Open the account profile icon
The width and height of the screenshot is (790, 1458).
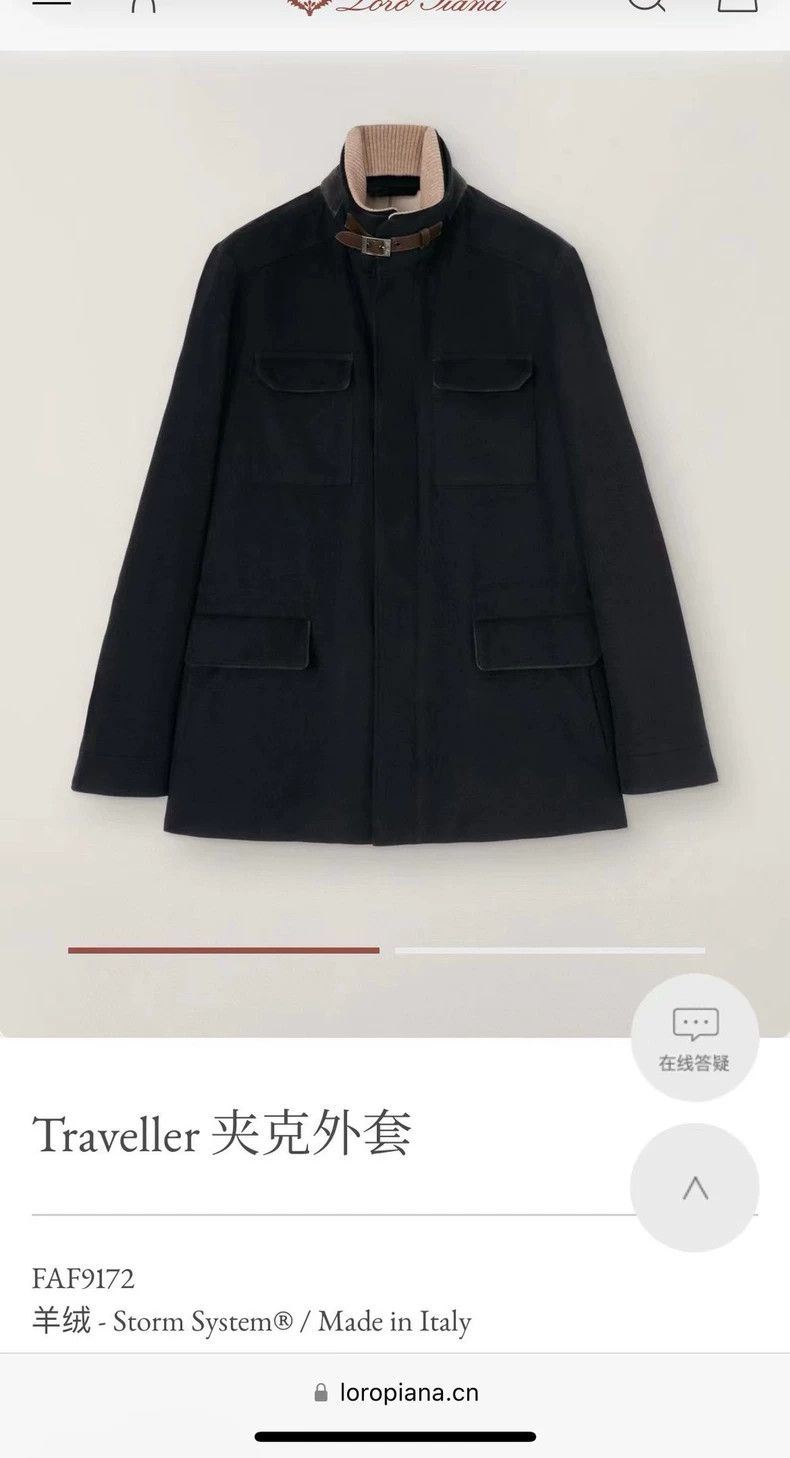pos(144,4)
